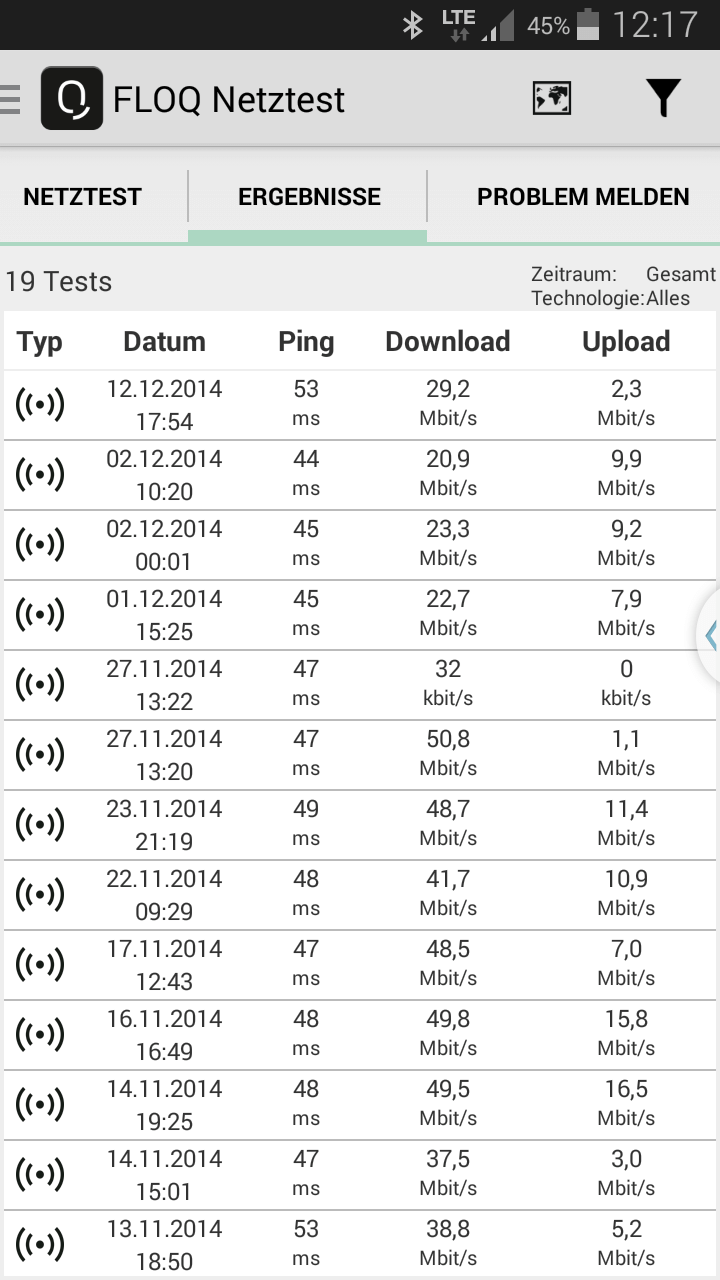Select the ERGEBNISSE tab
Screen dimensions: 720x1280
pyautogui.click(x=308, y=196)
